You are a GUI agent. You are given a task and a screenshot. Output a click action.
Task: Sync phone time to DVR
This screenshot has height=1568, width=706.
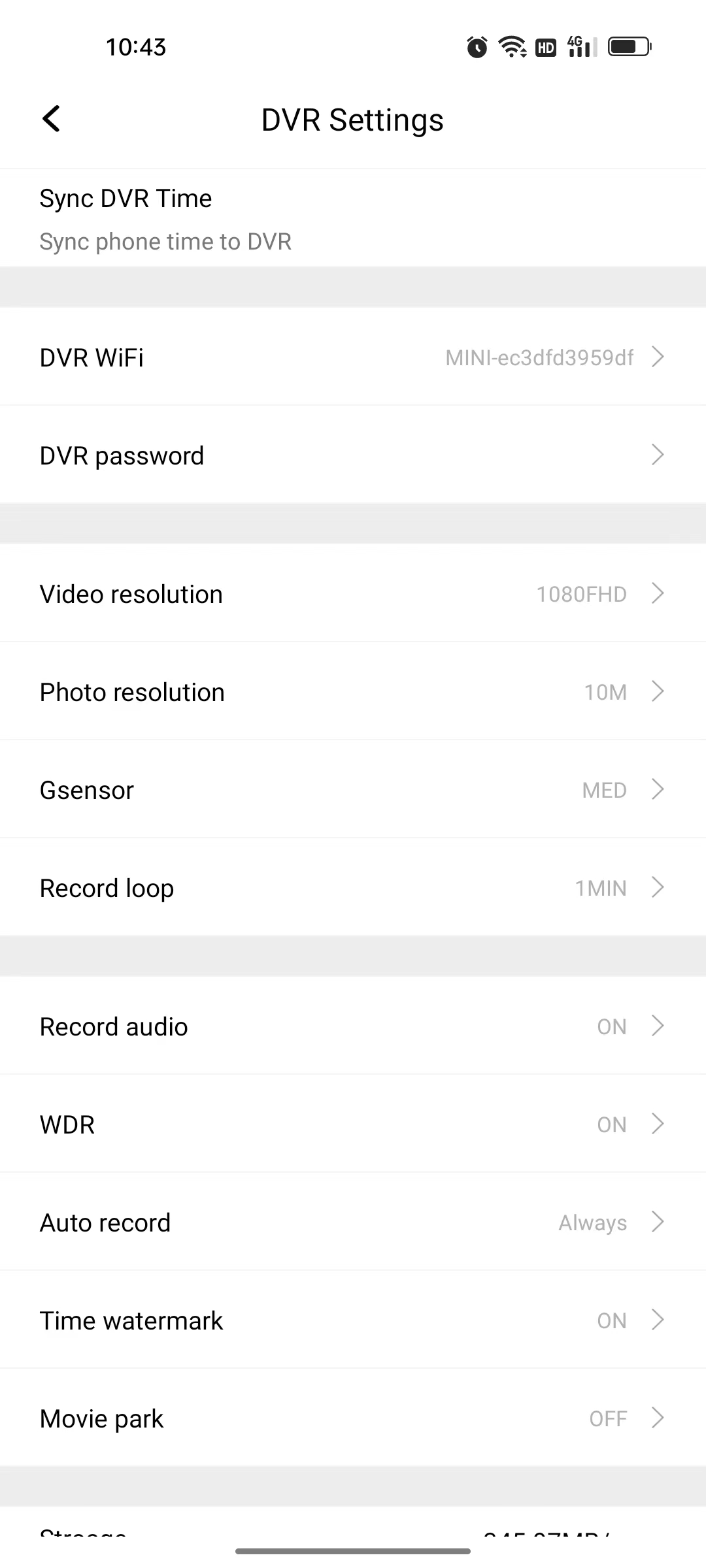[x=353, y=218]
